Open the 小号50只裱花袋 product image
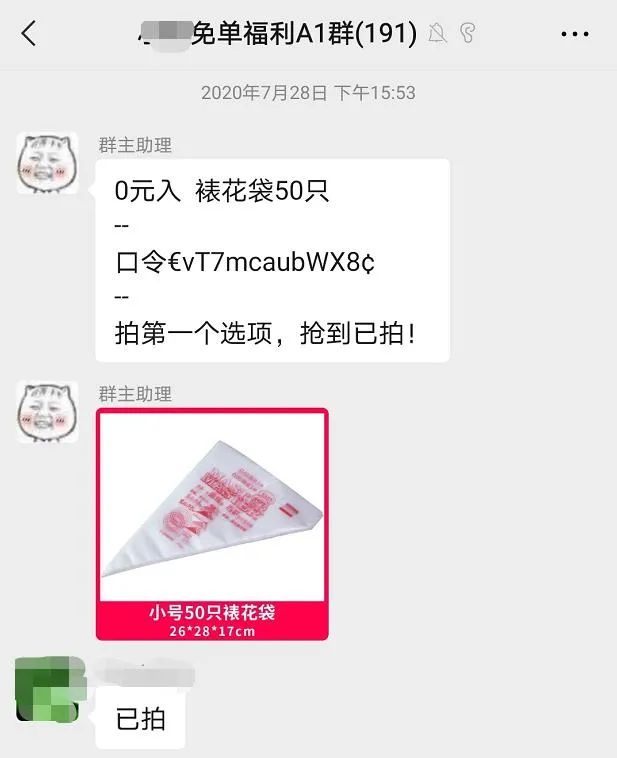The height and width of the screenshot is (758, 617). [212, 523]
